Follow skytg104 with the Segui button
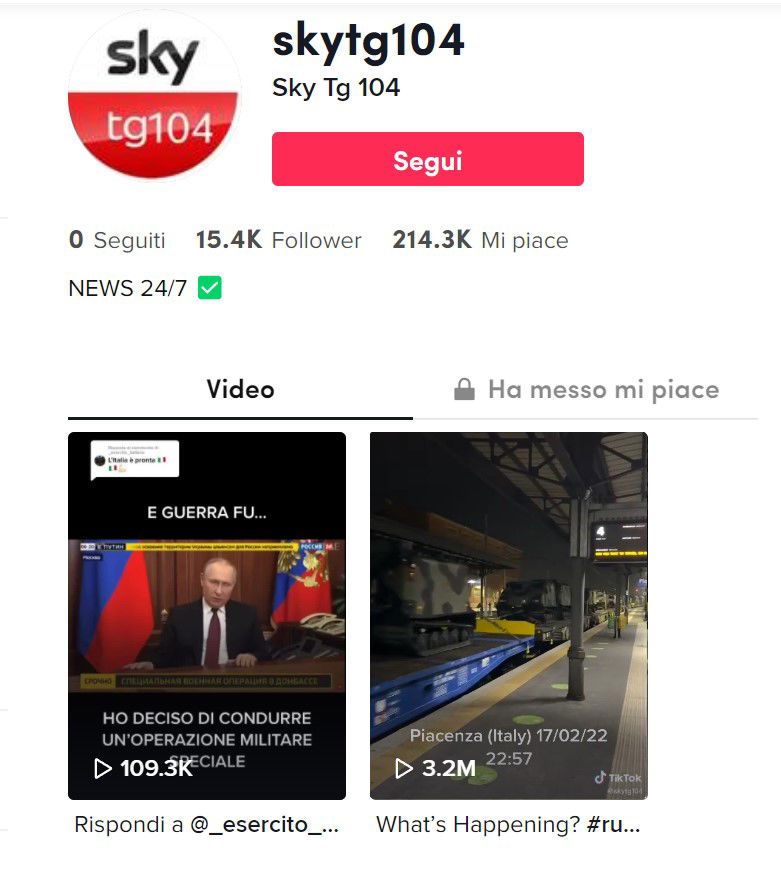This screenshot has width=781, height=877. [x=427, y=160]
